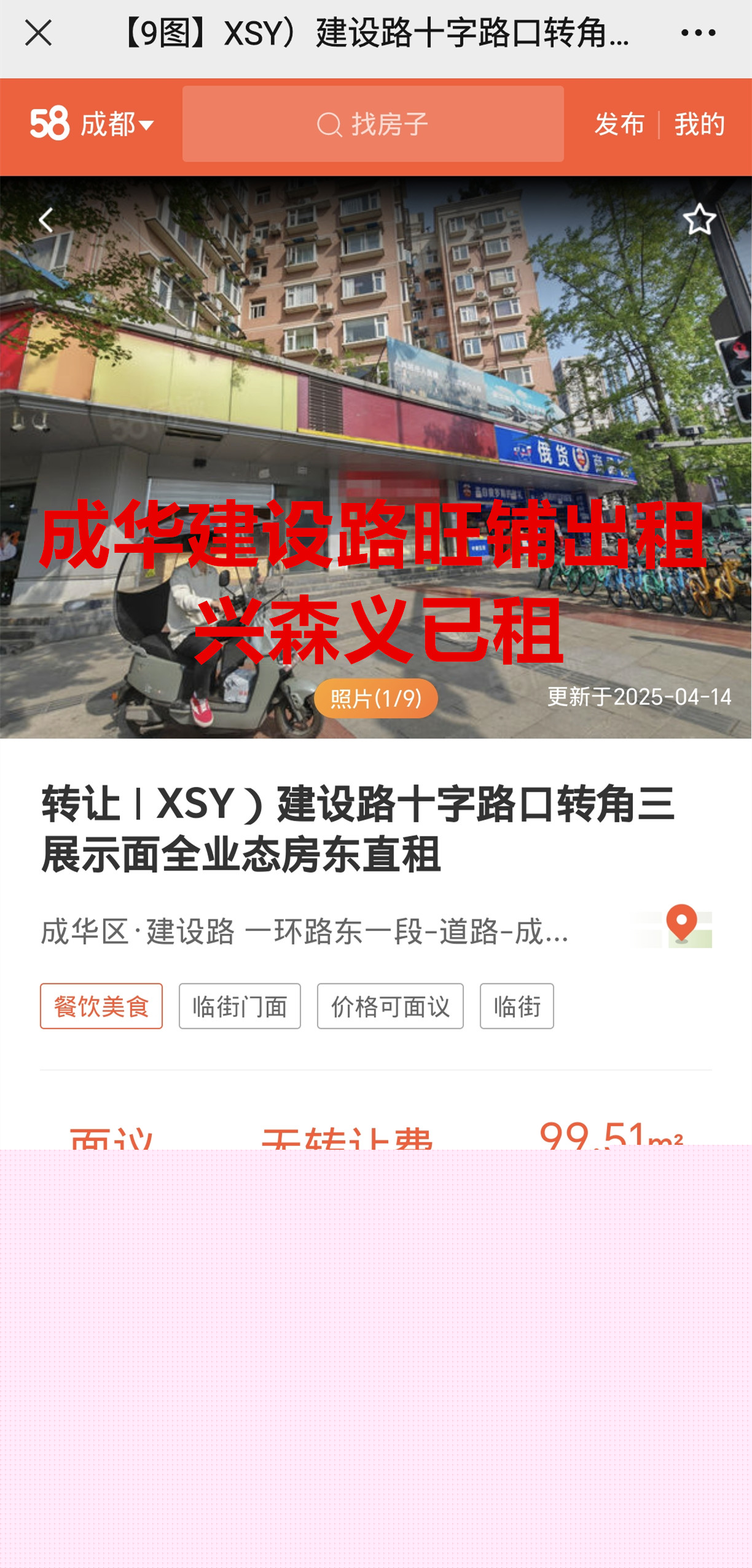Tap the 找房子 search box
The image size is (752, 1568).
[x=372, y=124]
